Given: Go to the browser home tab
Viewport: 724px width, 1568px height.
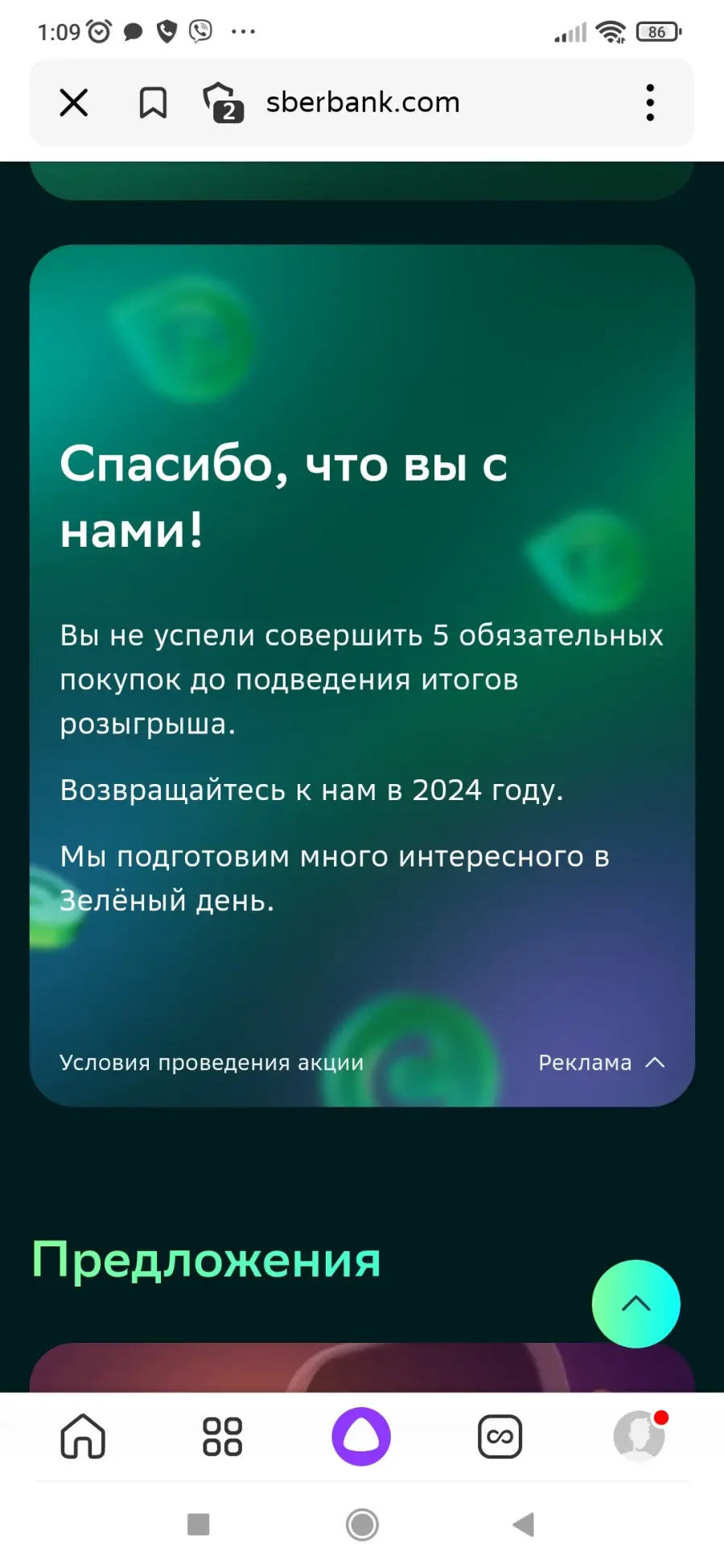Looking at the screenshot, I should point(83,1436).
